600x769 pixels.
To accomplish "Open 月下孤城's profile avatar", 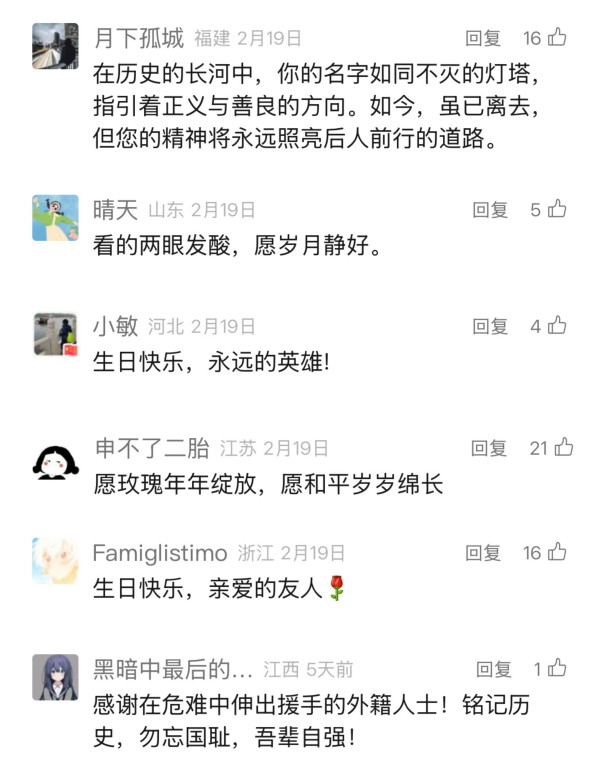I will 55,46.
